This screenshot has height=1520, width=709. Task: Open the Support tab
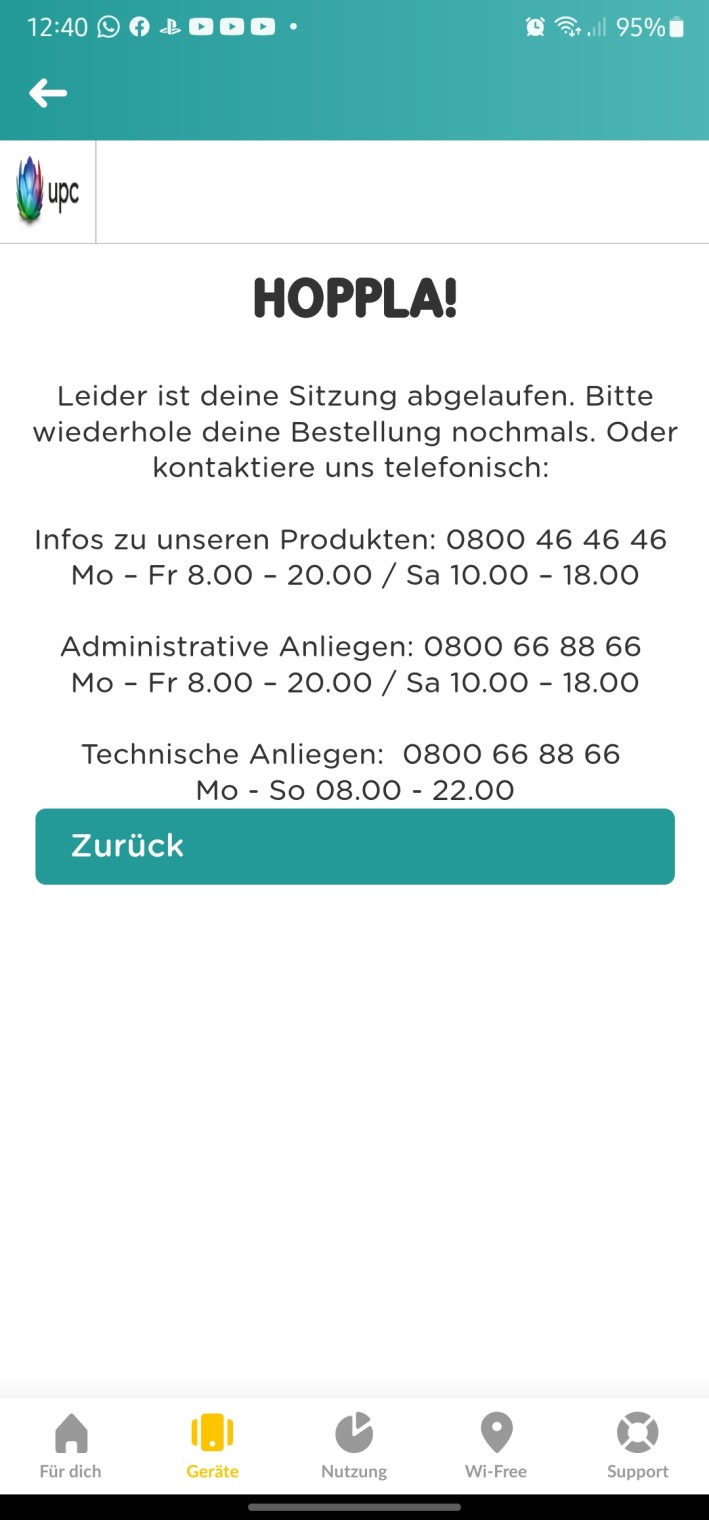tap(637, 1446)
